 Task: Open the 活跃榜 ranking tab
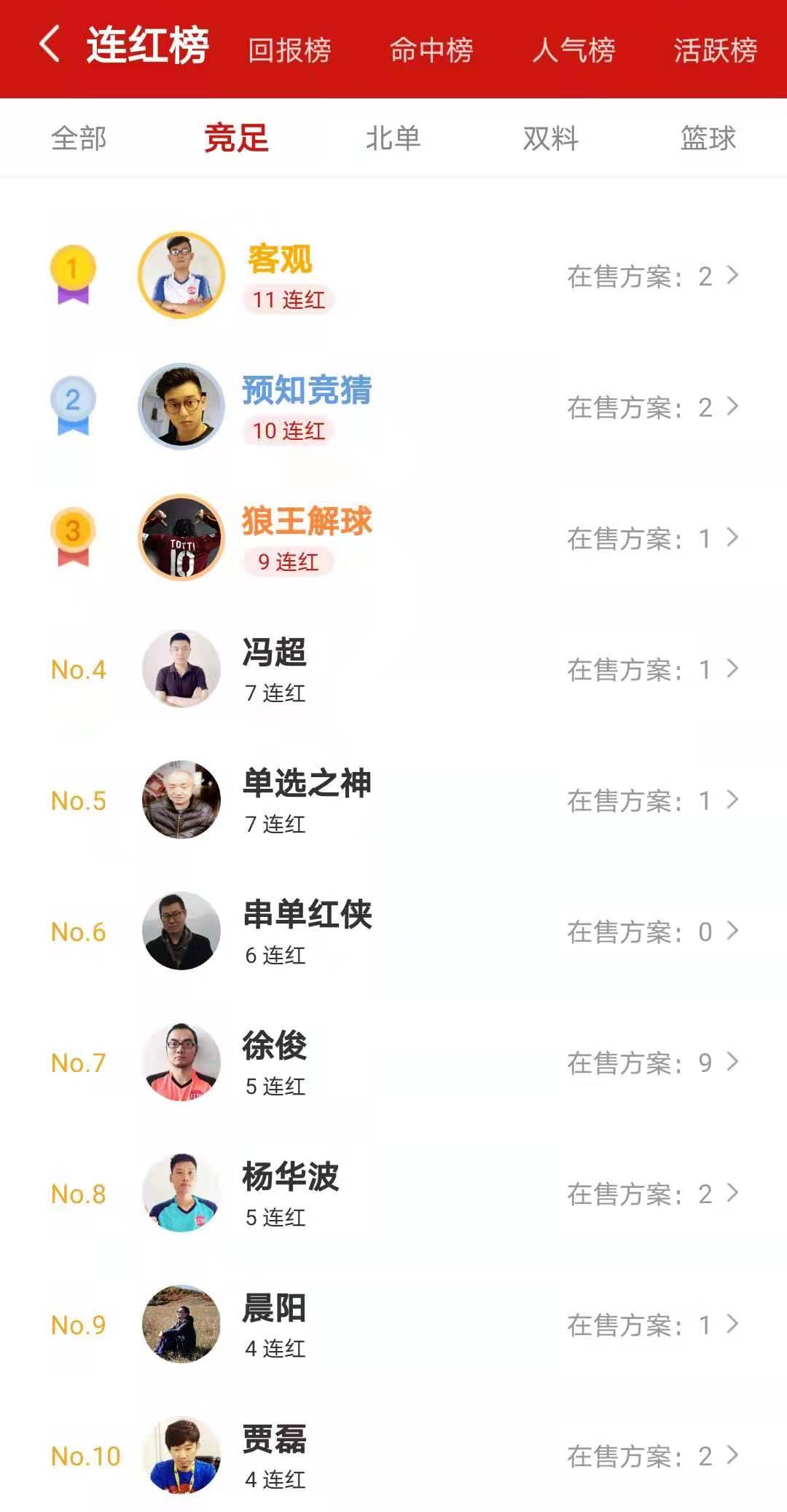click(715, 50)
